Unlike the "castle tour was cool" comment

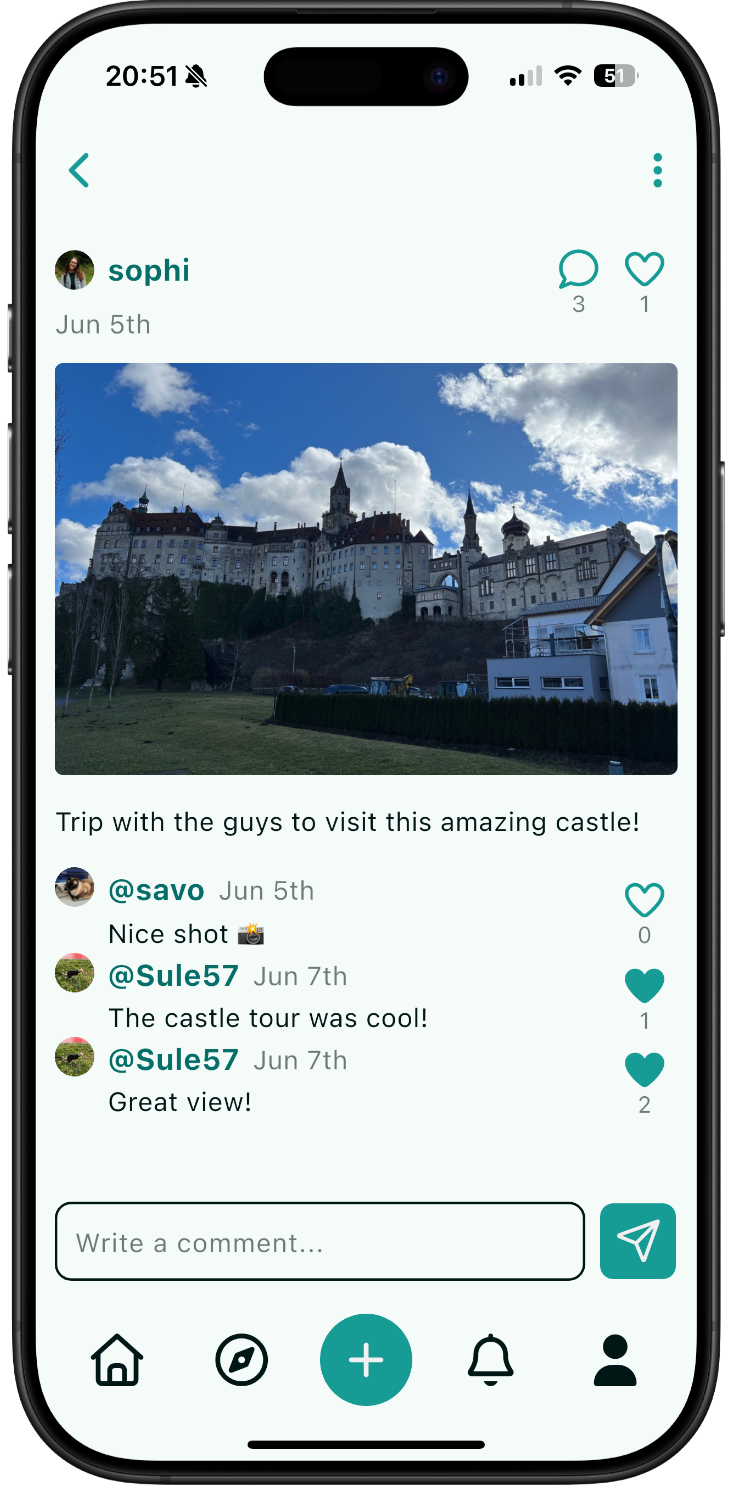[644, 986]
